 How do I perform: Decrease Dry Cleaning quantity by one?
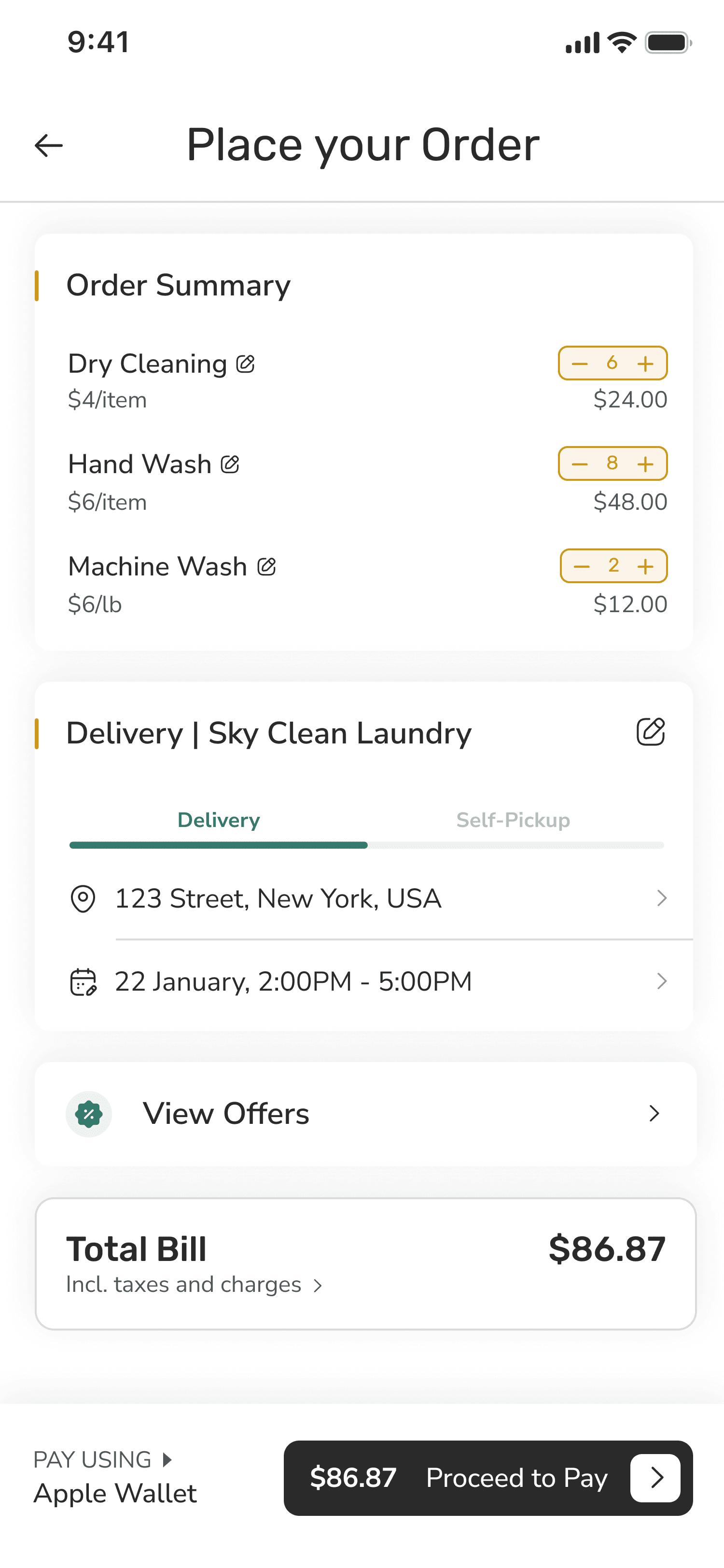(580, 364)
